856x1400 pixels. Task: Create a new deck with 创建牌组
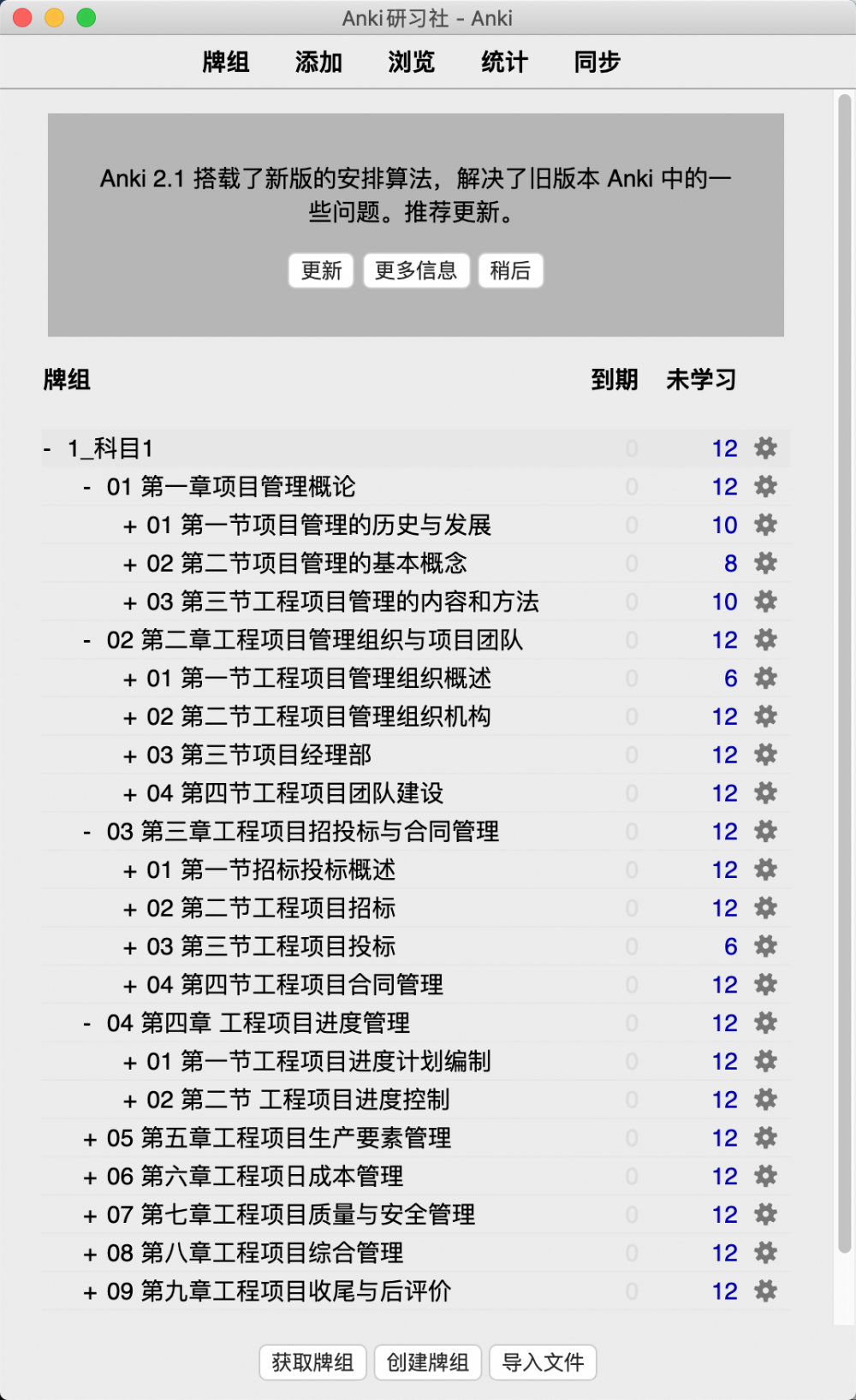[x=428, y=1362]
